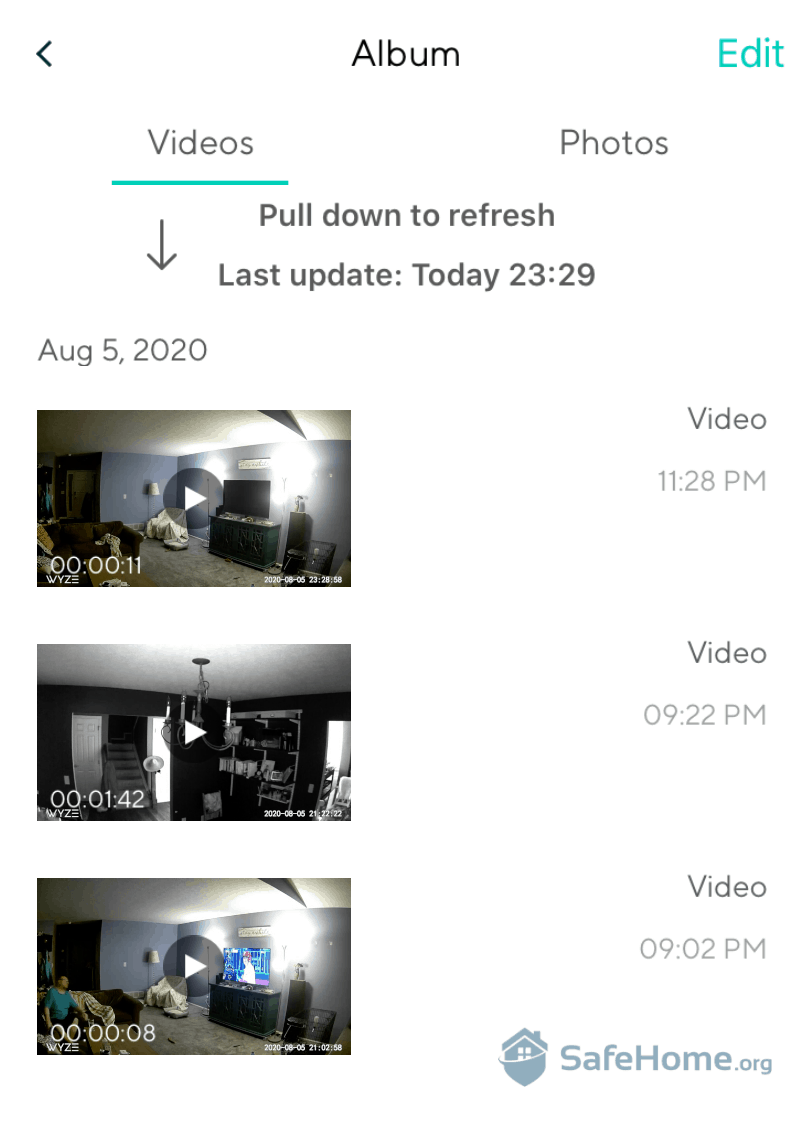Screen dimensions: 812x1123
Task: Open the 09:02 PM video thumbnail
Action: [x=194, y=965]
